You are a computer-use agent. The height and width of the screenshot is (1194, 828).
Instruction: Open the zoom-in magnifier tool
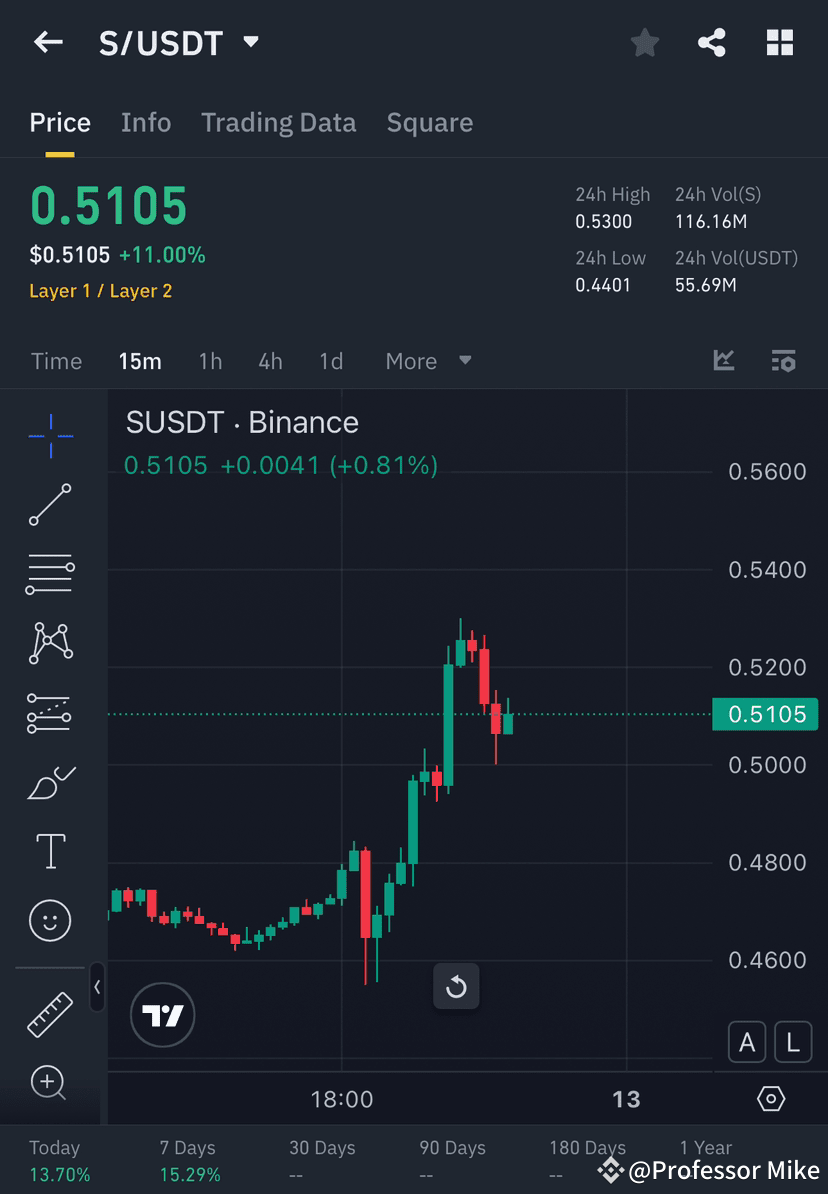(49, 1083)
